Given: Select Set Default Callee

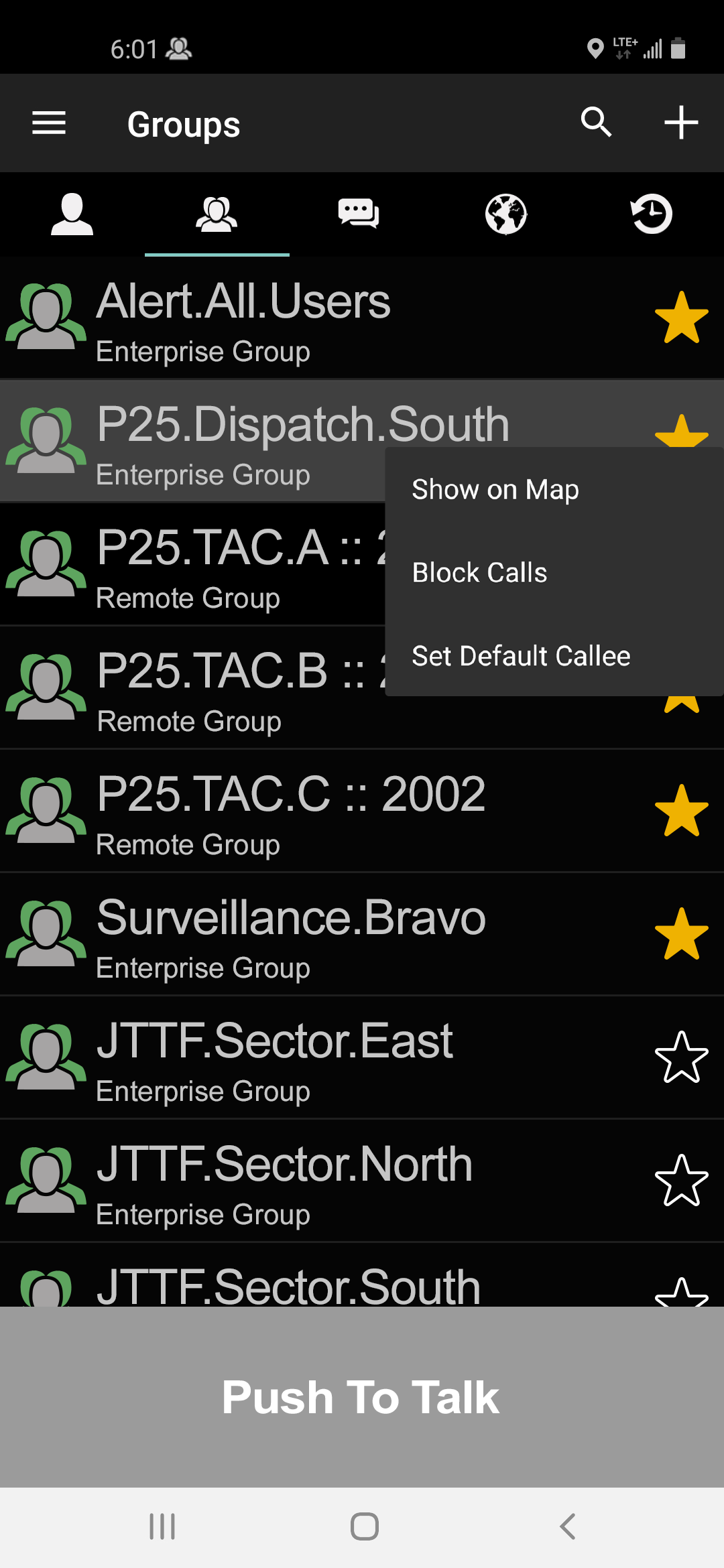Looking at the screenshot, I should [x=521, y=656].
